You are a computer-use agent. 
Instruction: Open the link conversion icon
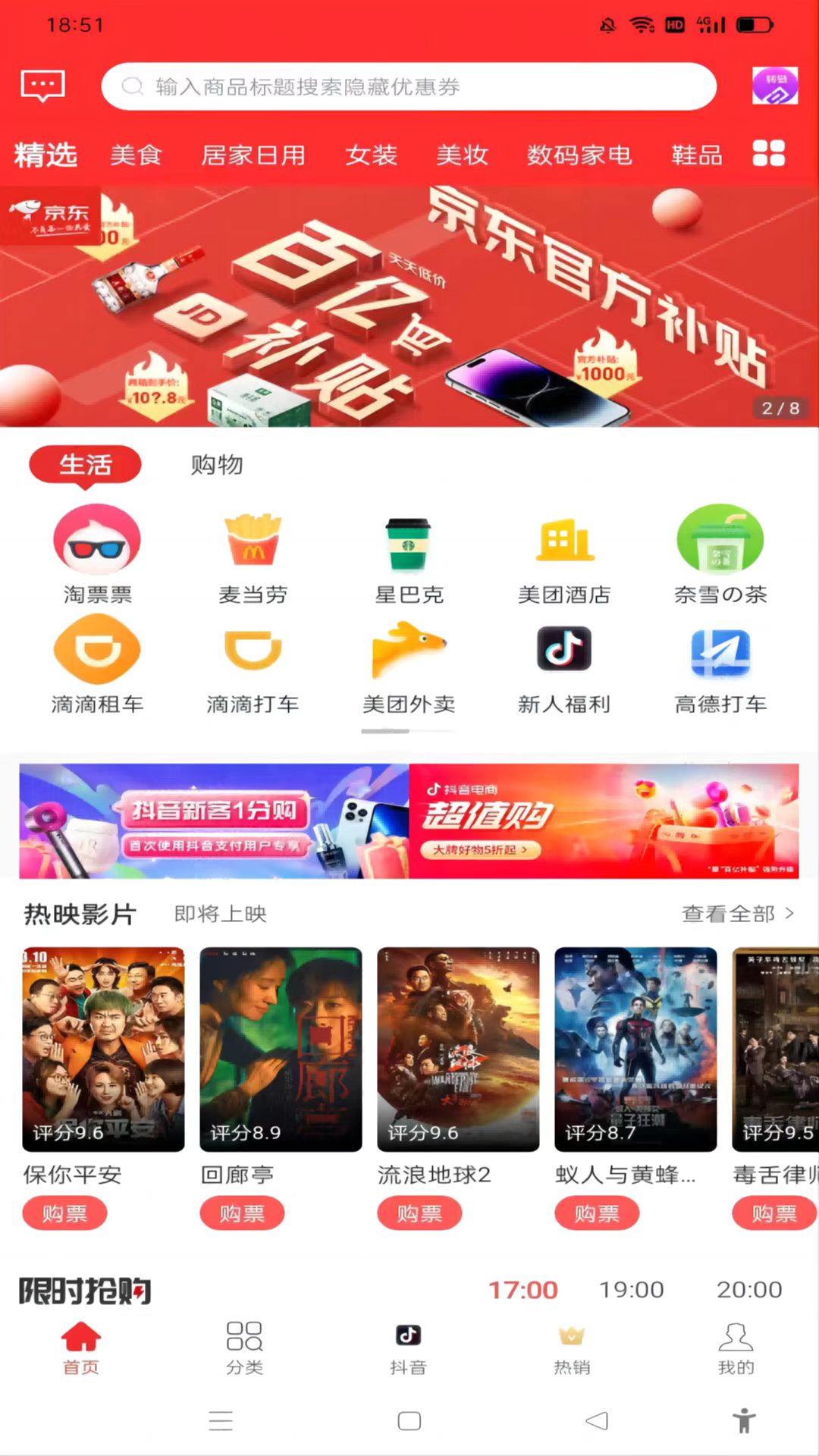[774, 86]
